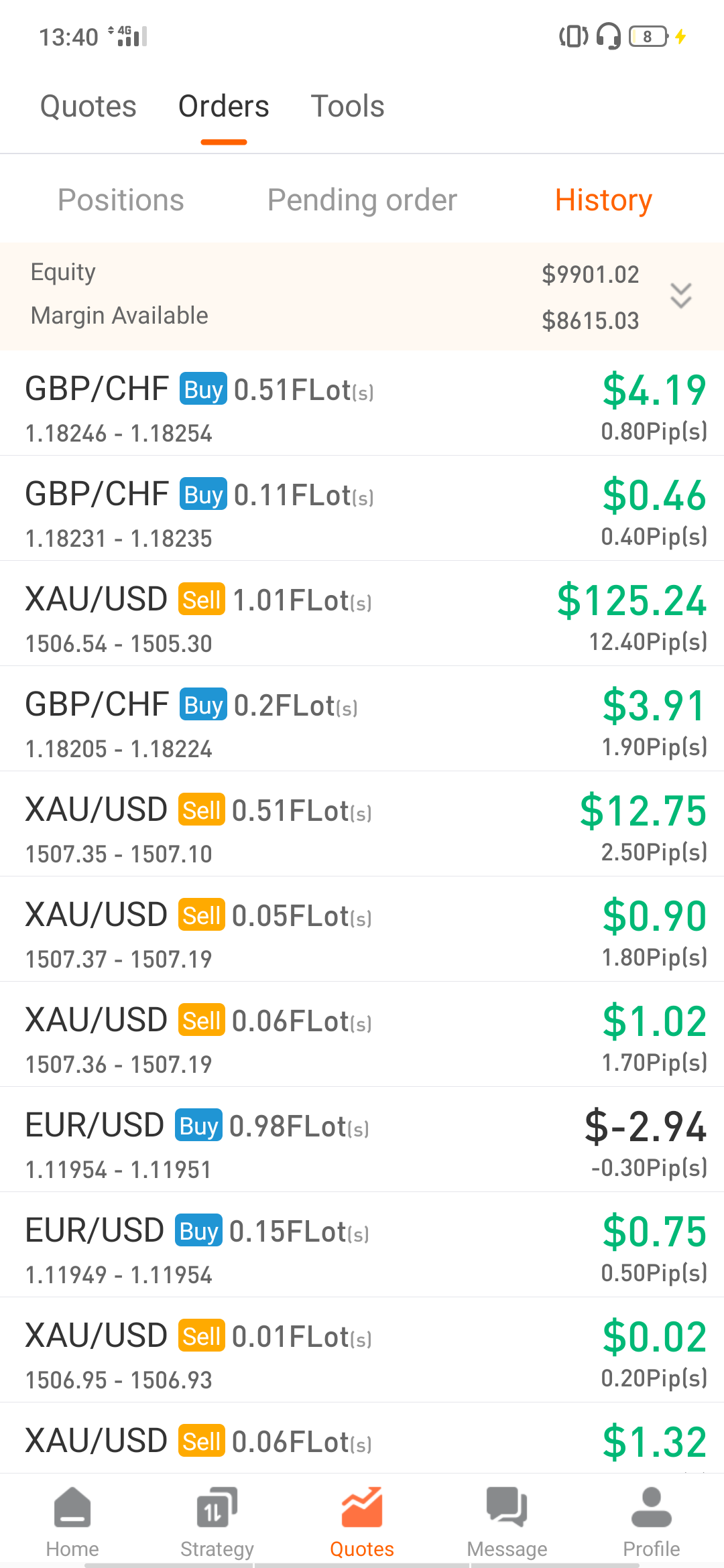
Task: Select the Positions sub-tab
Action: pos(121,200)
